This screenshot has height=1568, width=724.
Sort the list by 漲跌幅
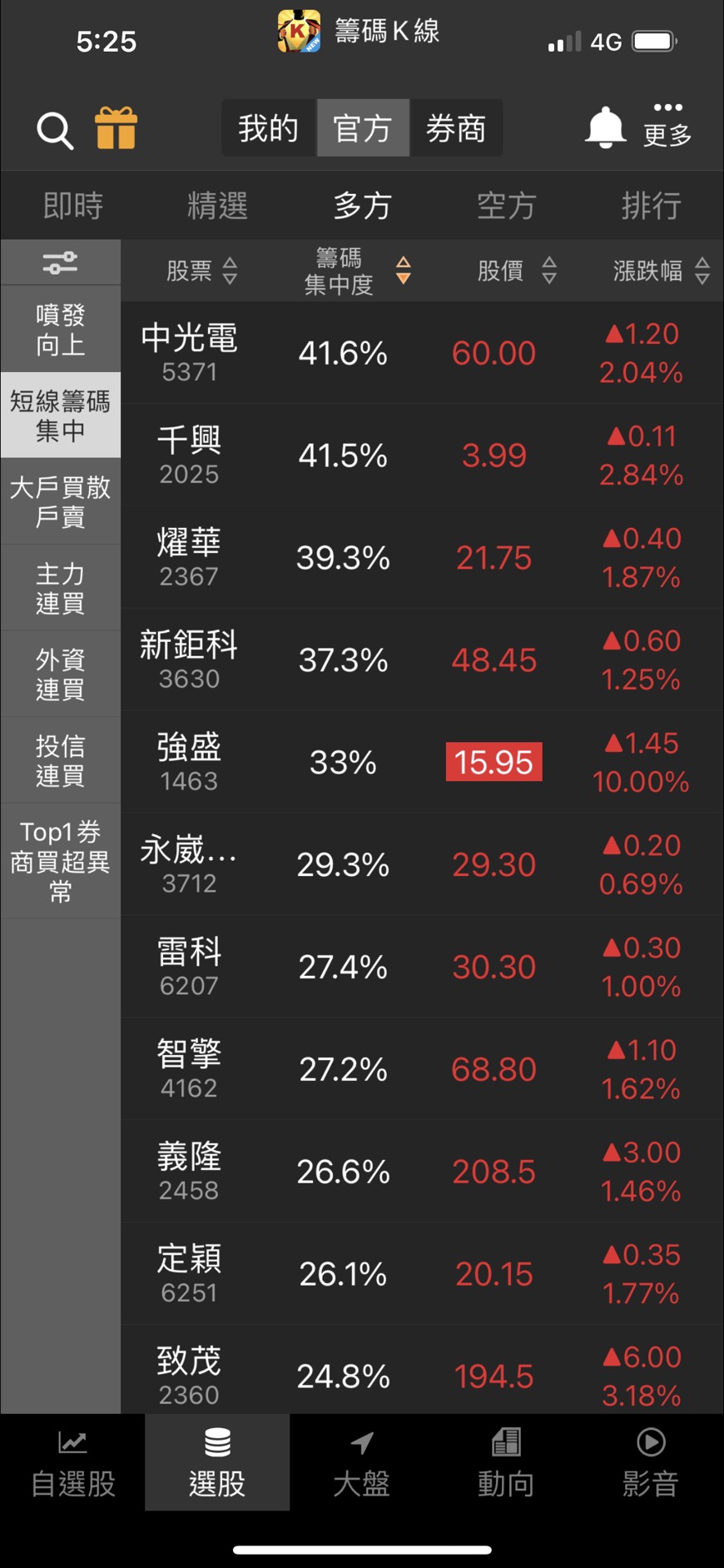[662, 271]
